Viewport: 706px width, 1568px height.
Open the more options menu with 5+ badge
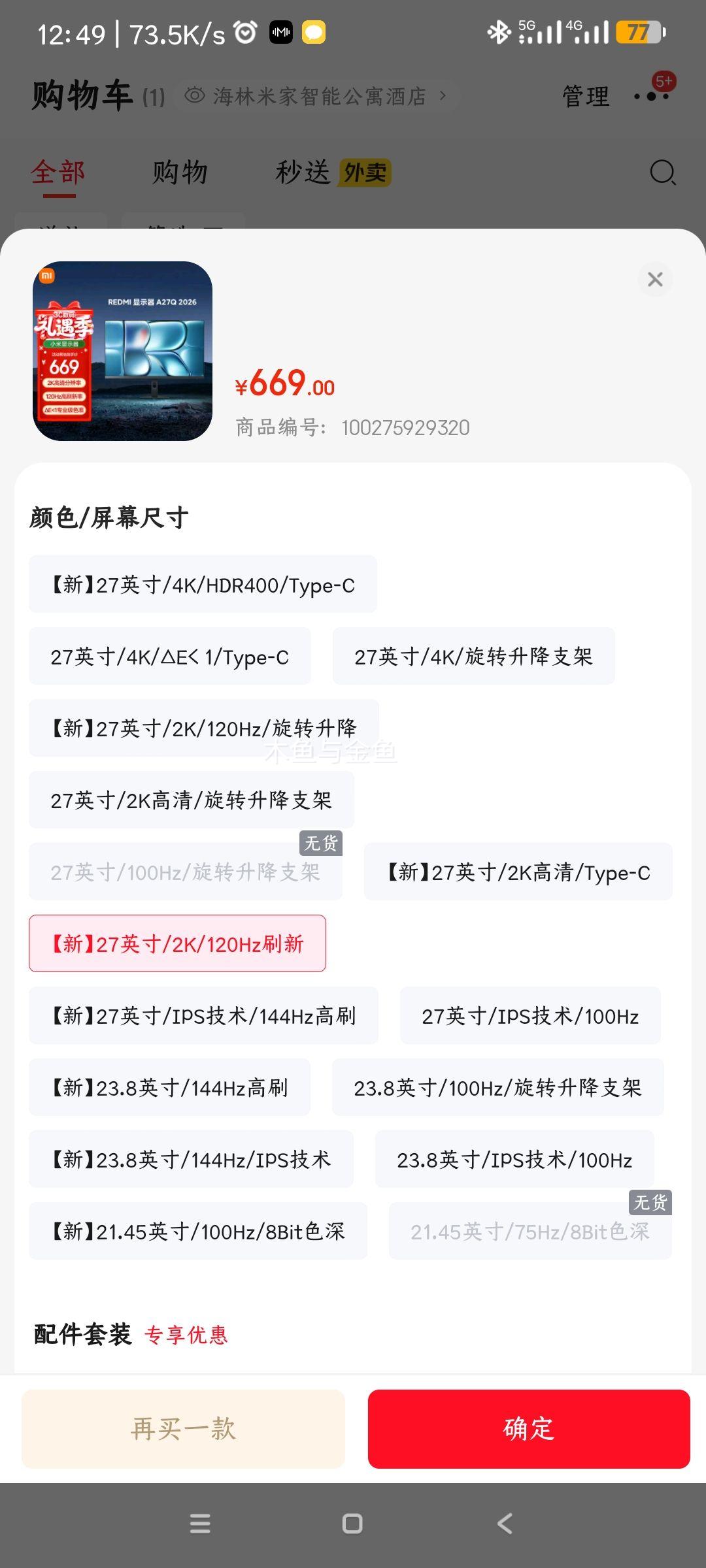point(649,97)
